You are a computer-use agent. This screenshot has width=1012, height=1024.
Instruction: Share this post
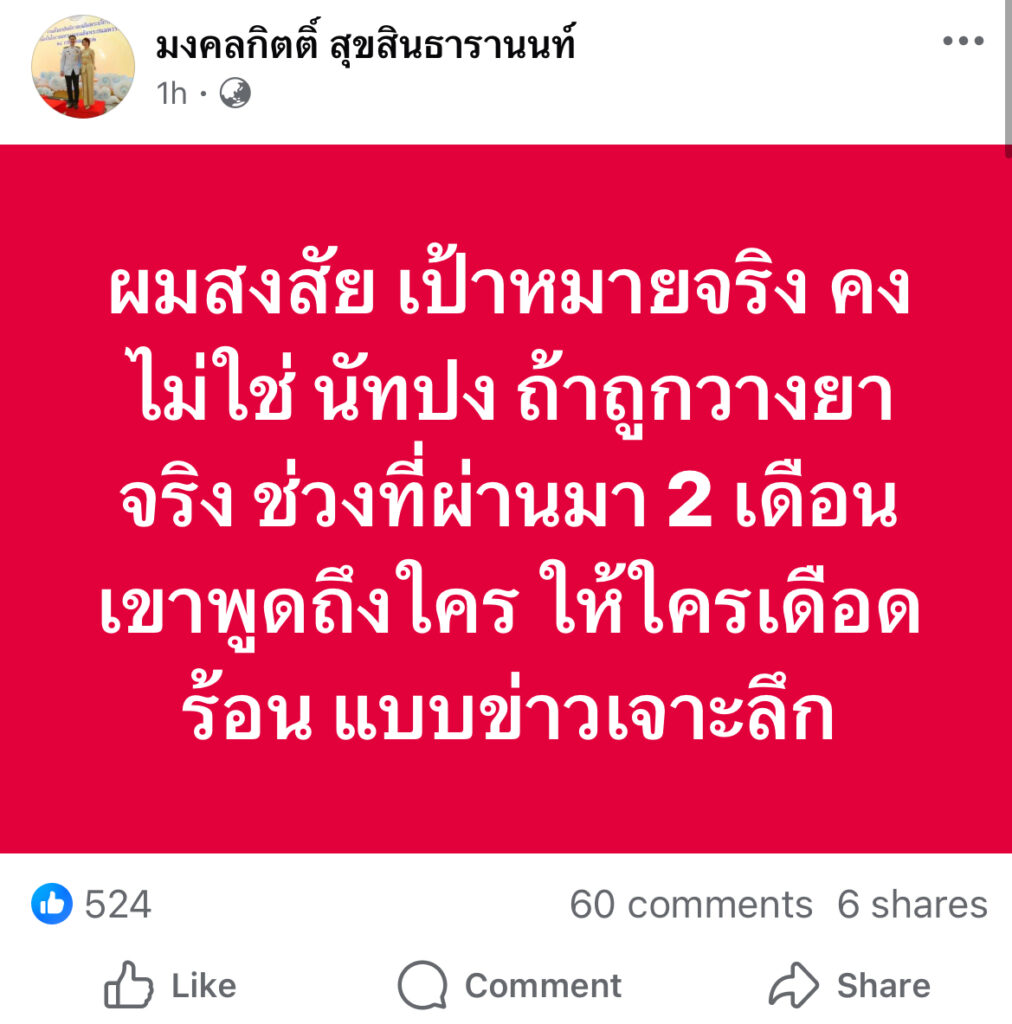click(x=848, y=985)
